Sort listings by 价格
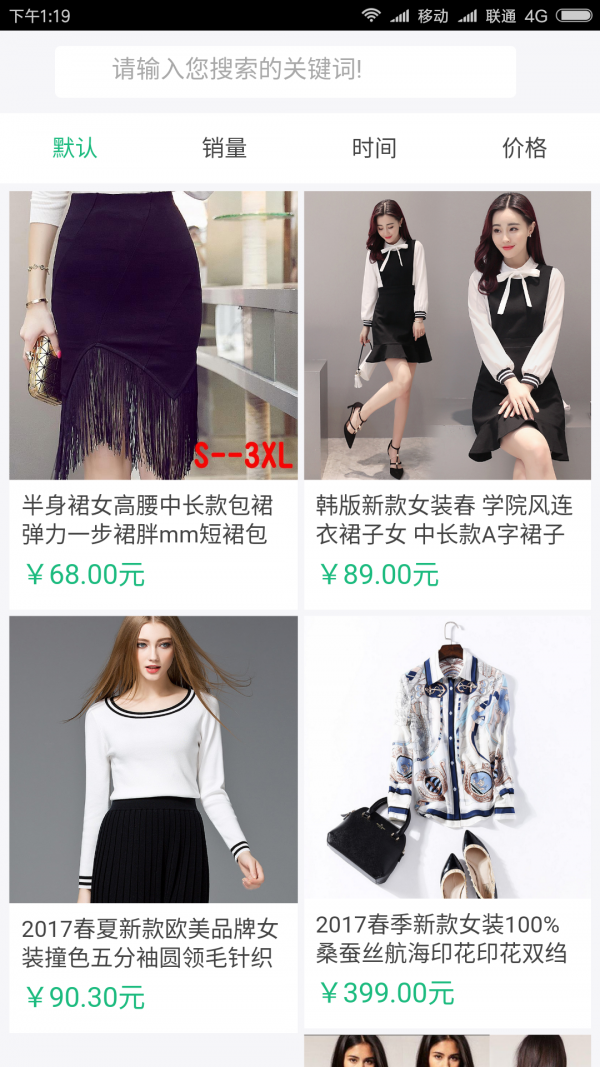Viewport: 600px width, 1067px height. (524, 148)
